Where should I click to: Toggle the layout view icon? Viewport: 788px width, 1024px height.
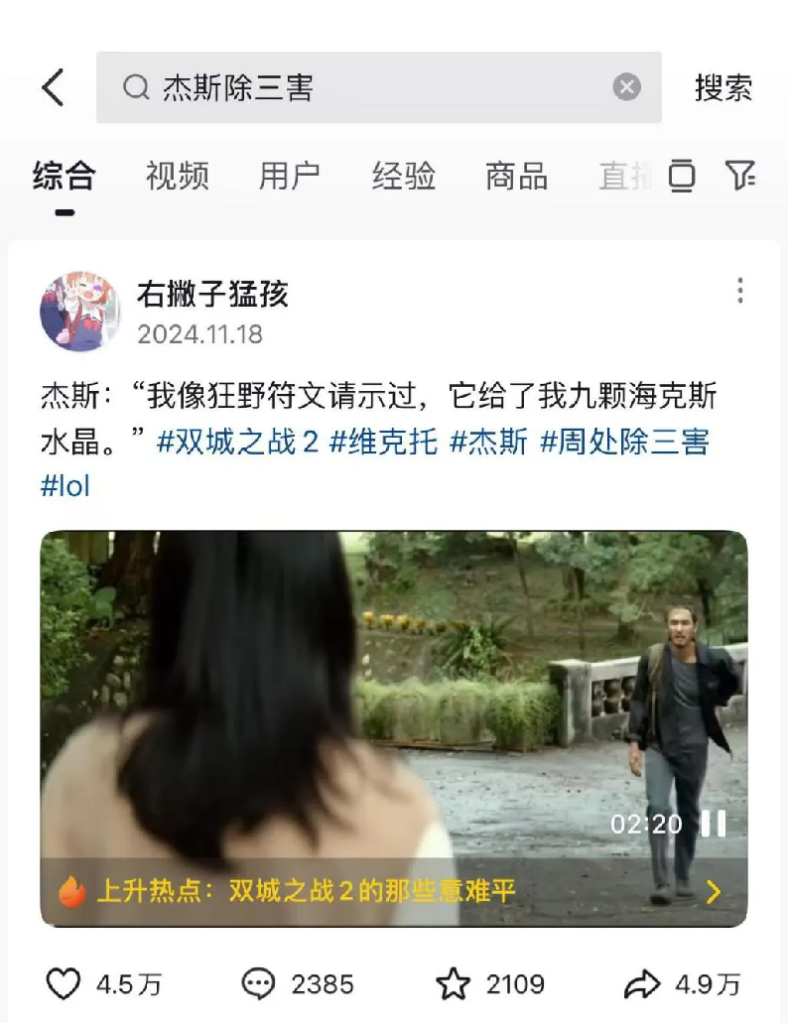coord(682,175)
